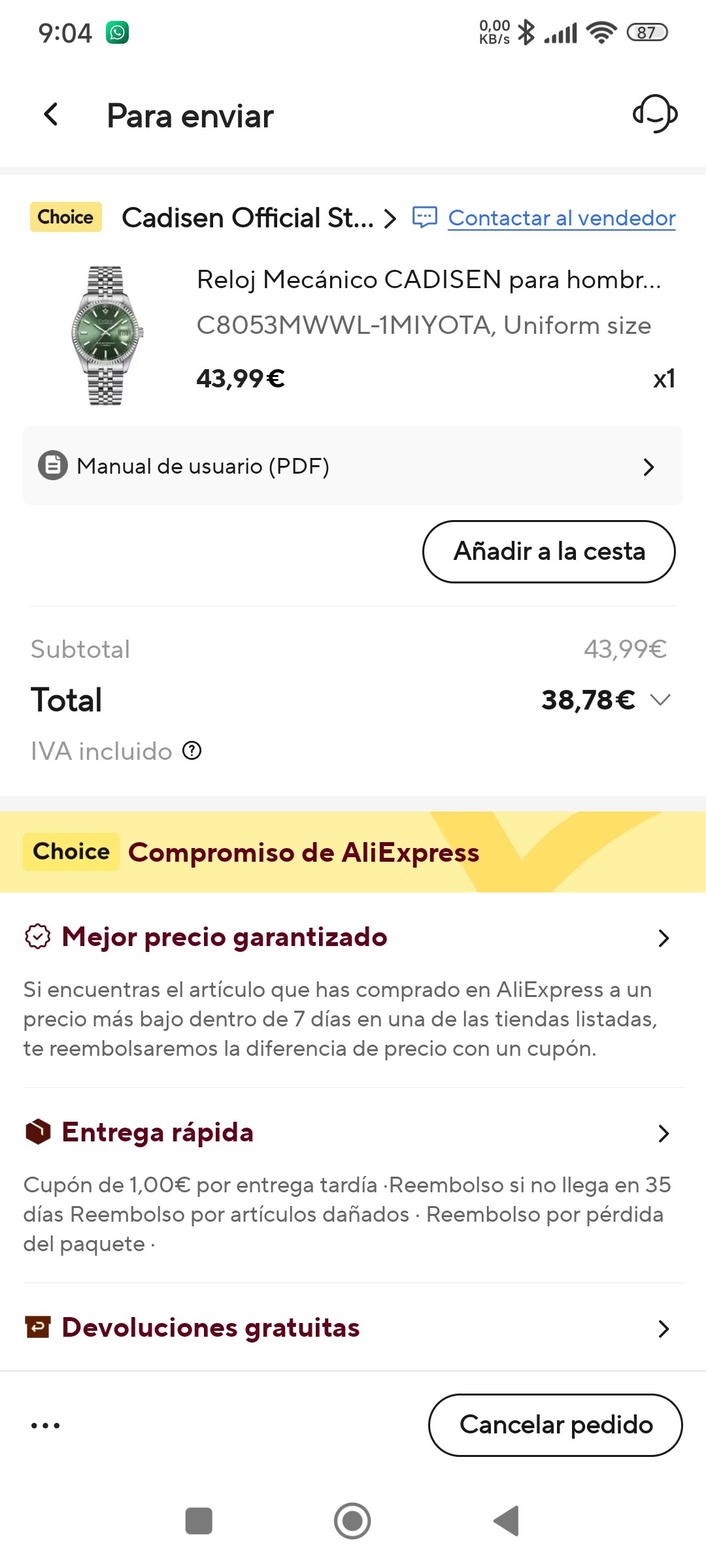This screenshot has width=706, height=1568.
Task: Open the three-dot more options menu
Action: point(46,1426)
